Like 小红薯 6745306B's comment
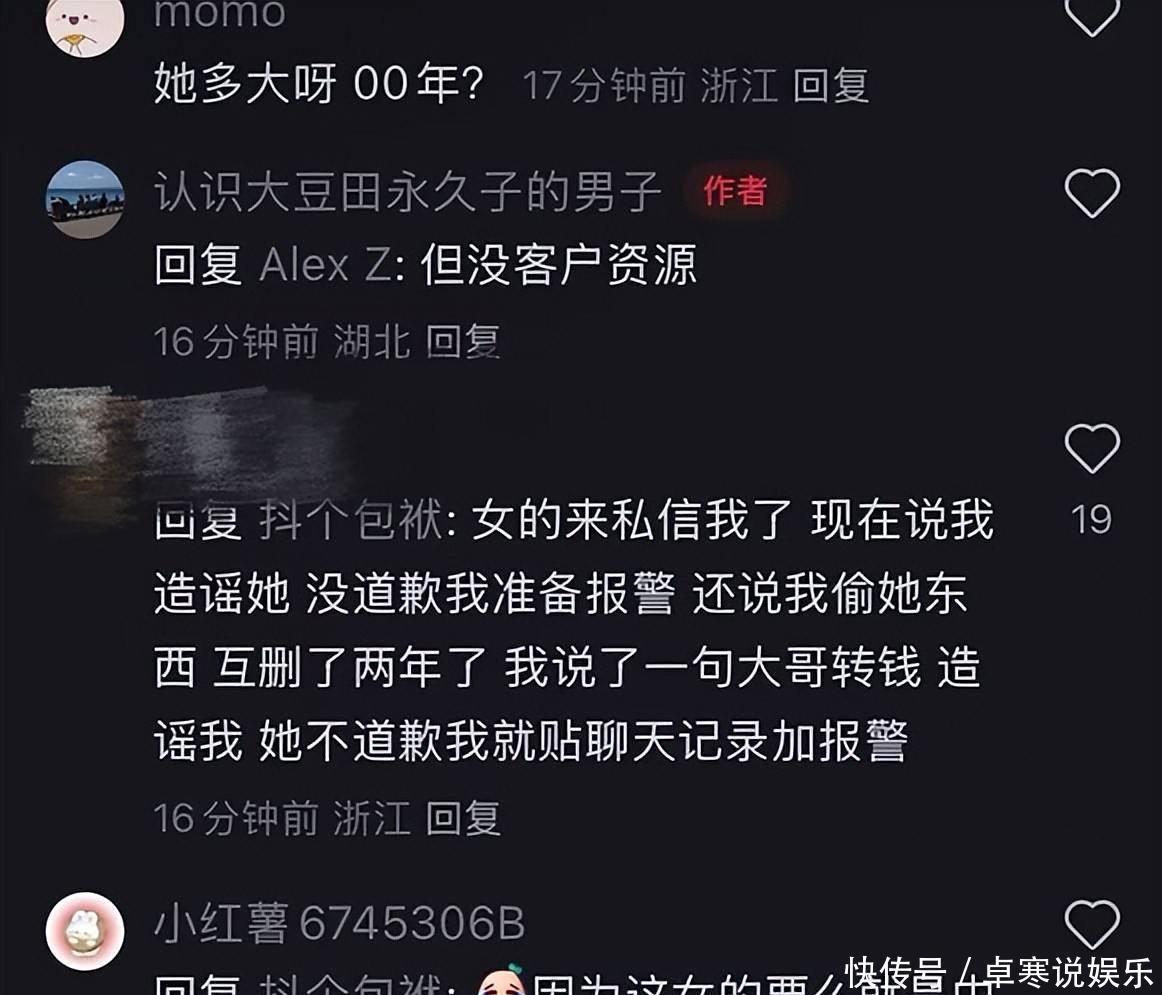This screenshot has width=1162, height=995. pyautogui.click(x=1091, y=924)
